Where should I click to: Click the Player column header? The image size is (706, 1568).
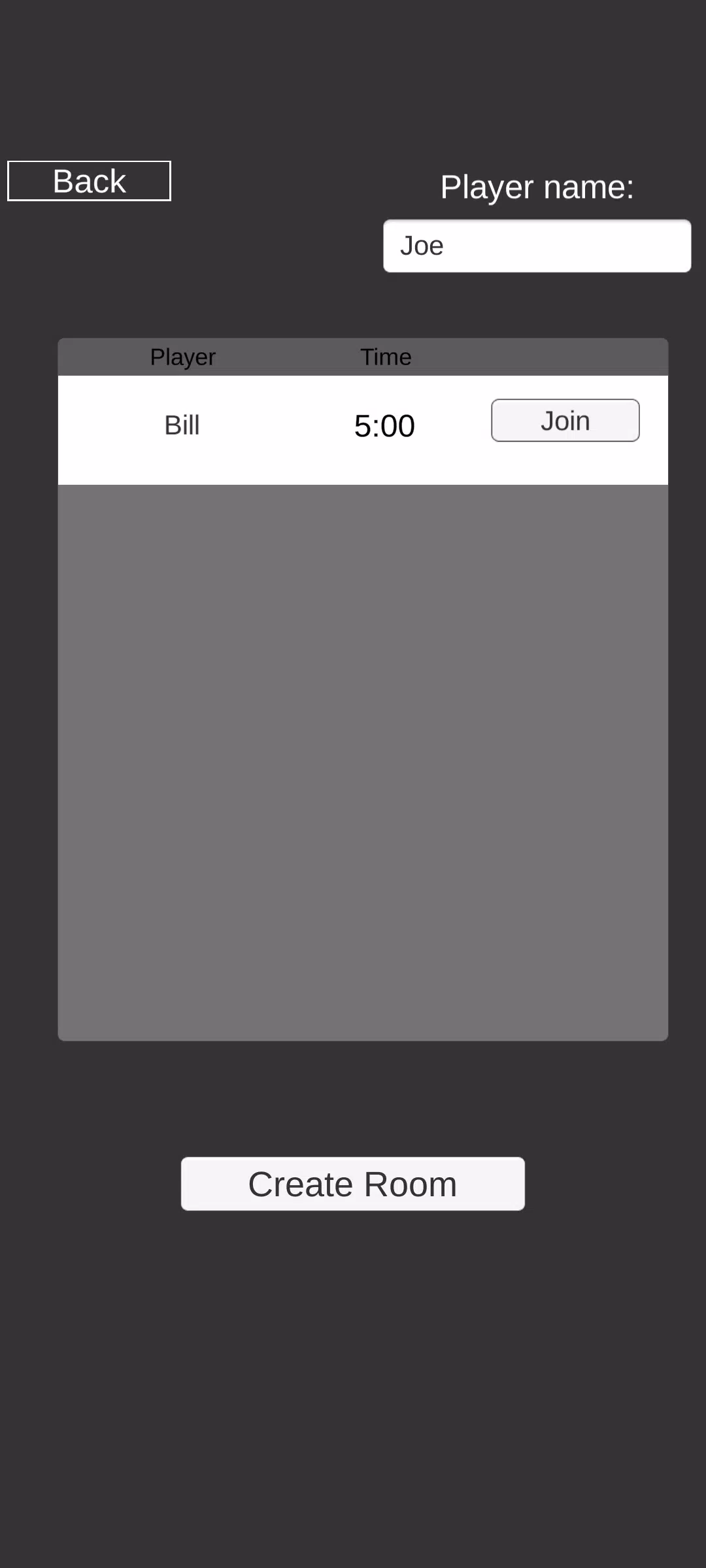(182, 357)
